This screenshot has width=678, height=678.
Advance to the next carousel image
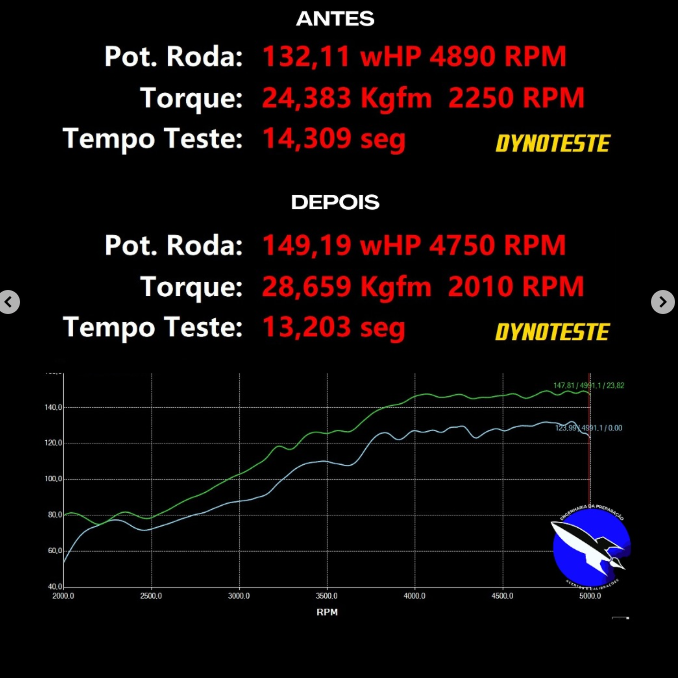663,302
